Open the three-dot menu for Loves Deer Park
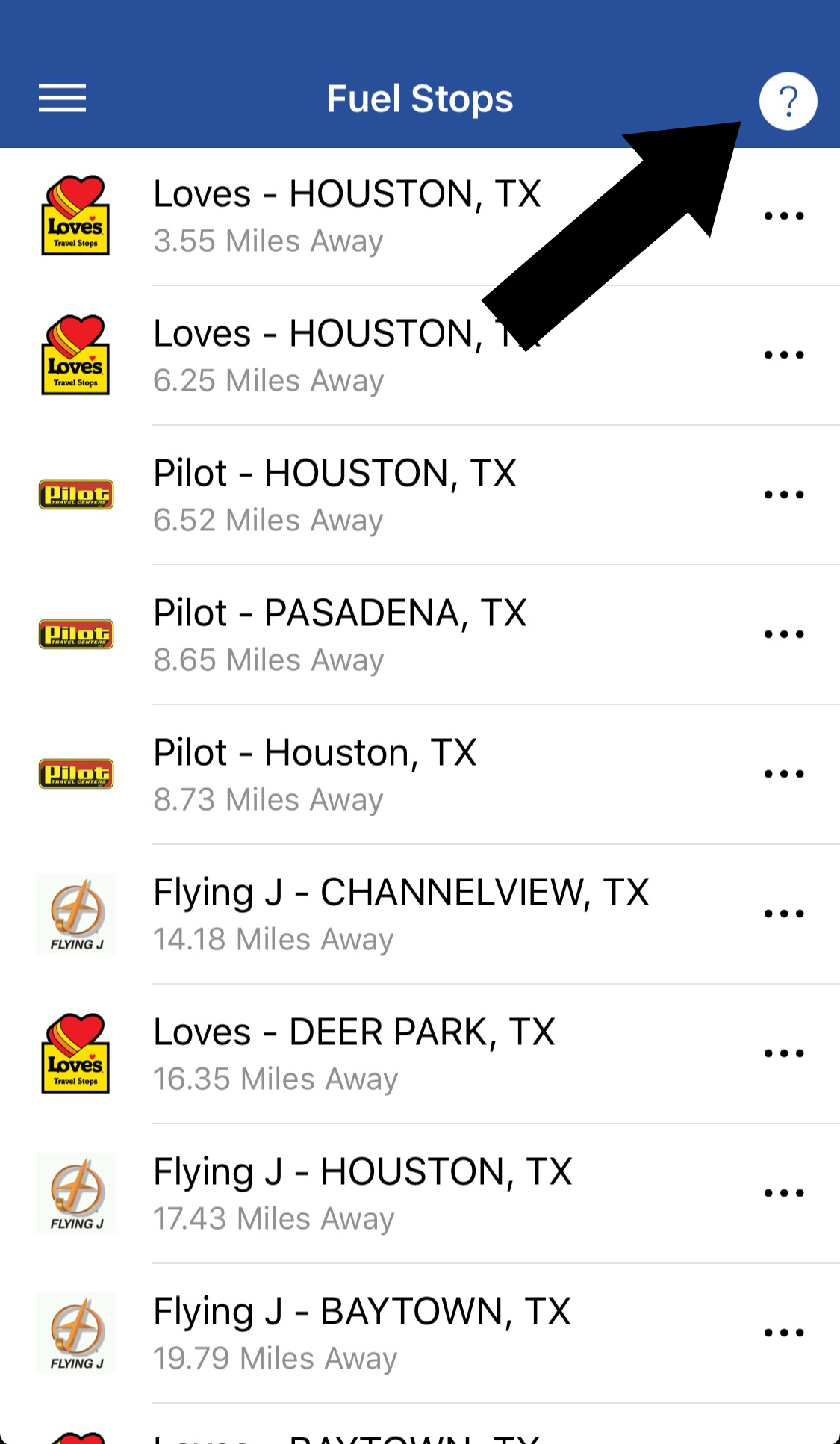This screenshot has height=1444, width=840. 784,1054
